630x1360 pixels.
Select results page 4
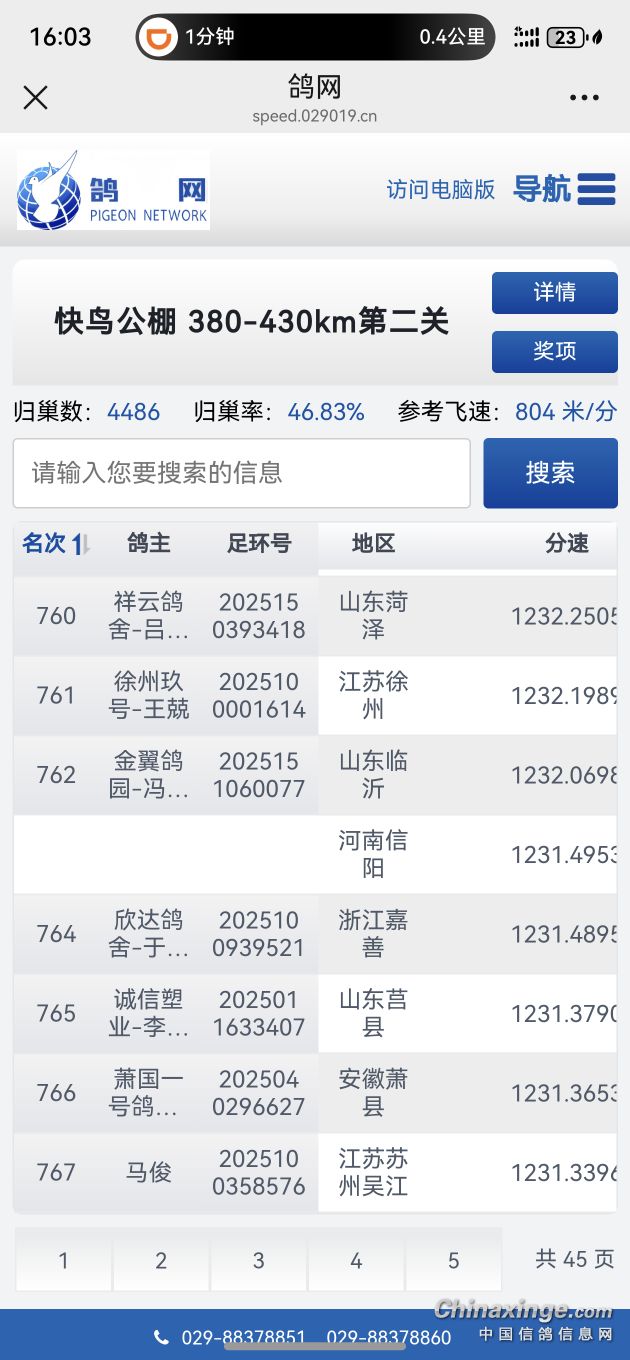coord(356,1261)
